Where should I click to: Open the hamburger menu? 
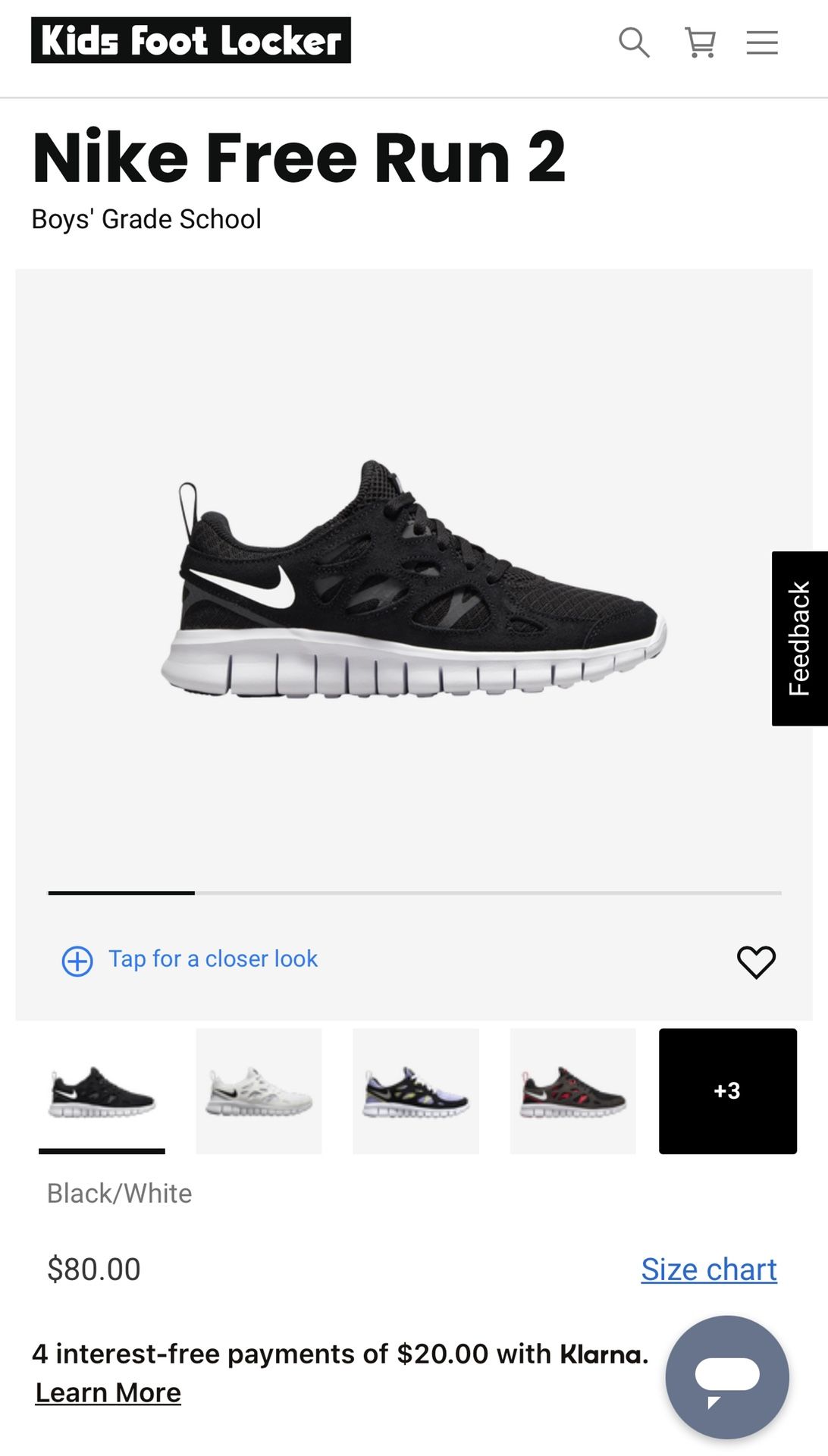[762, 42]
